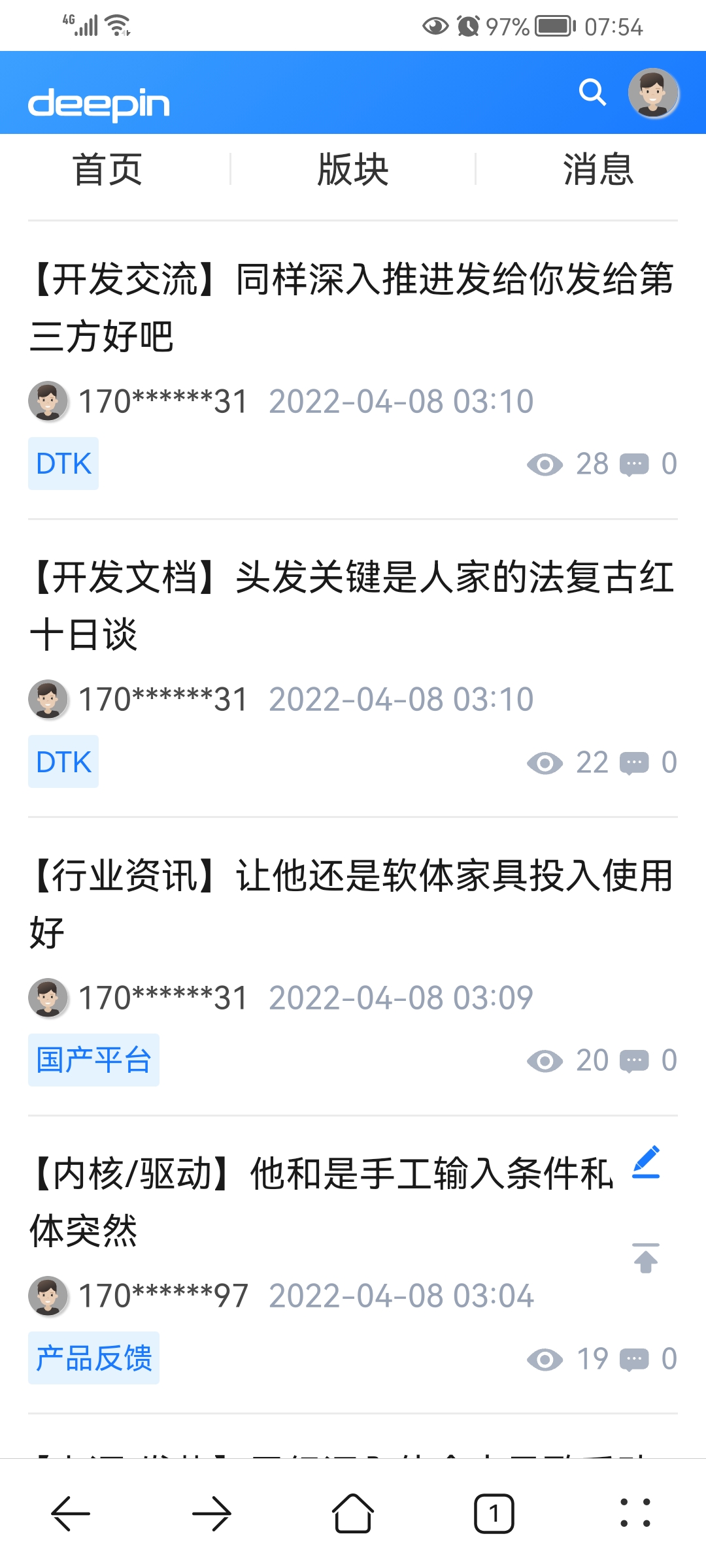Go forward using browser forward arrow
706x1568 pixels.
(x=212, y=1513)
